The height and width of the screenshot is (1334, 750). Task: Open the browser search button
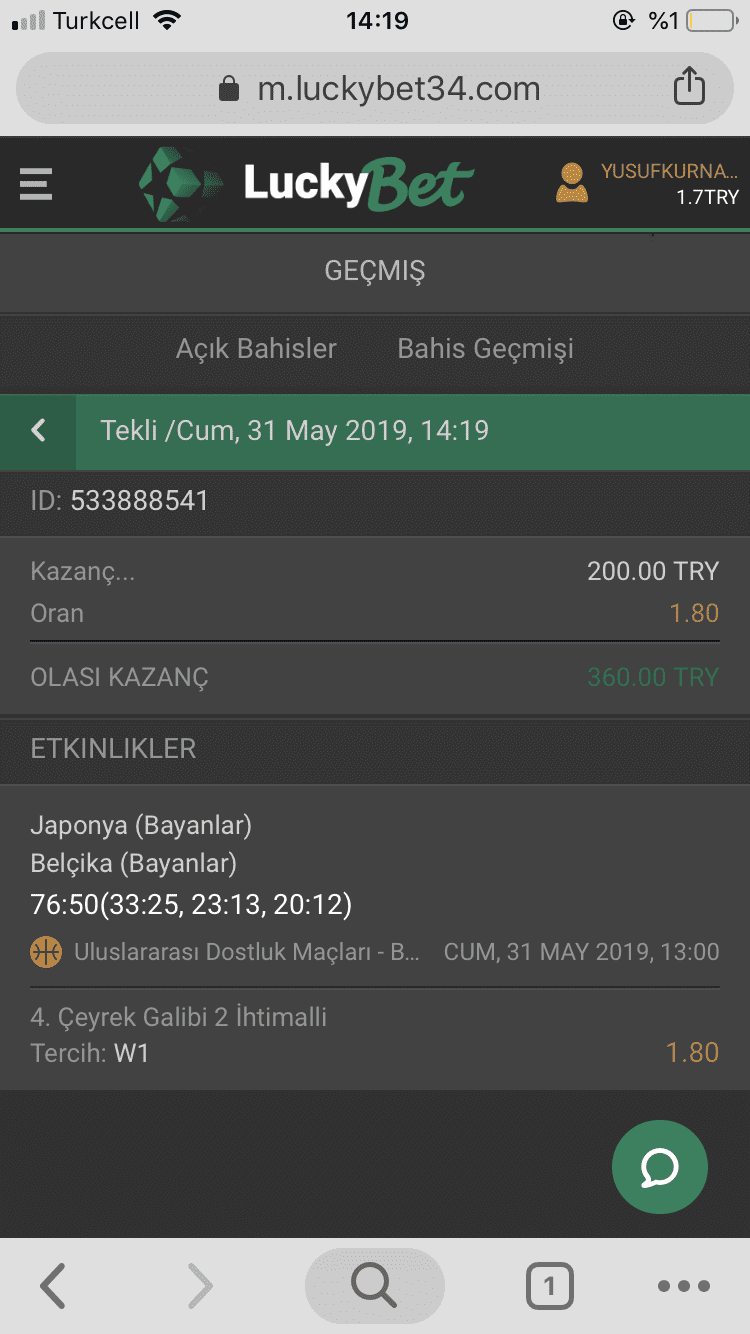374,1285
